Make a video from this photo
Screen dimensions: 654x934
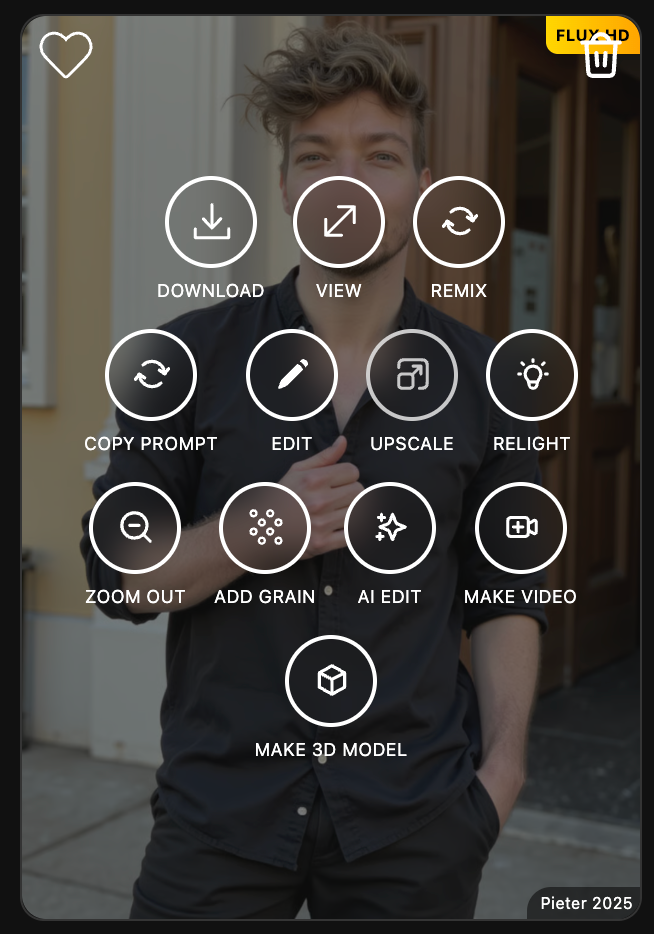pos(521,528)
